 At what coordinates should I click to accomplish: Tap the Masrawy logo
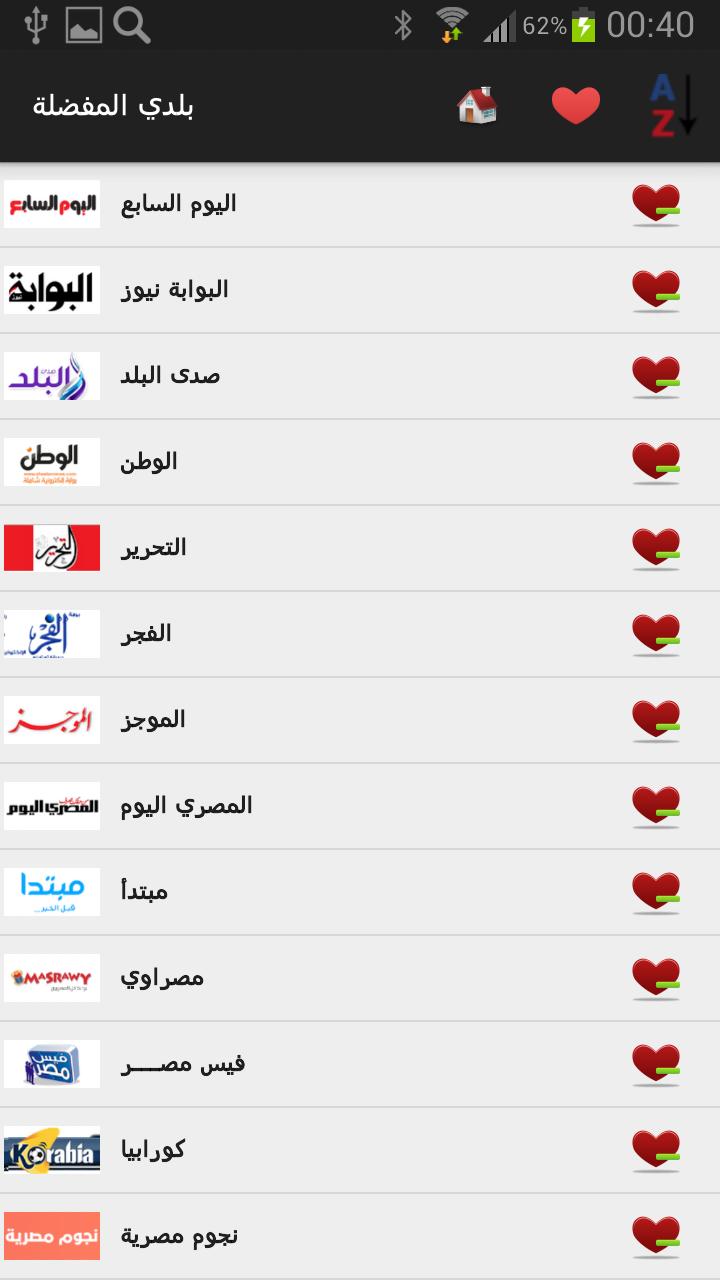pos(51,977)
